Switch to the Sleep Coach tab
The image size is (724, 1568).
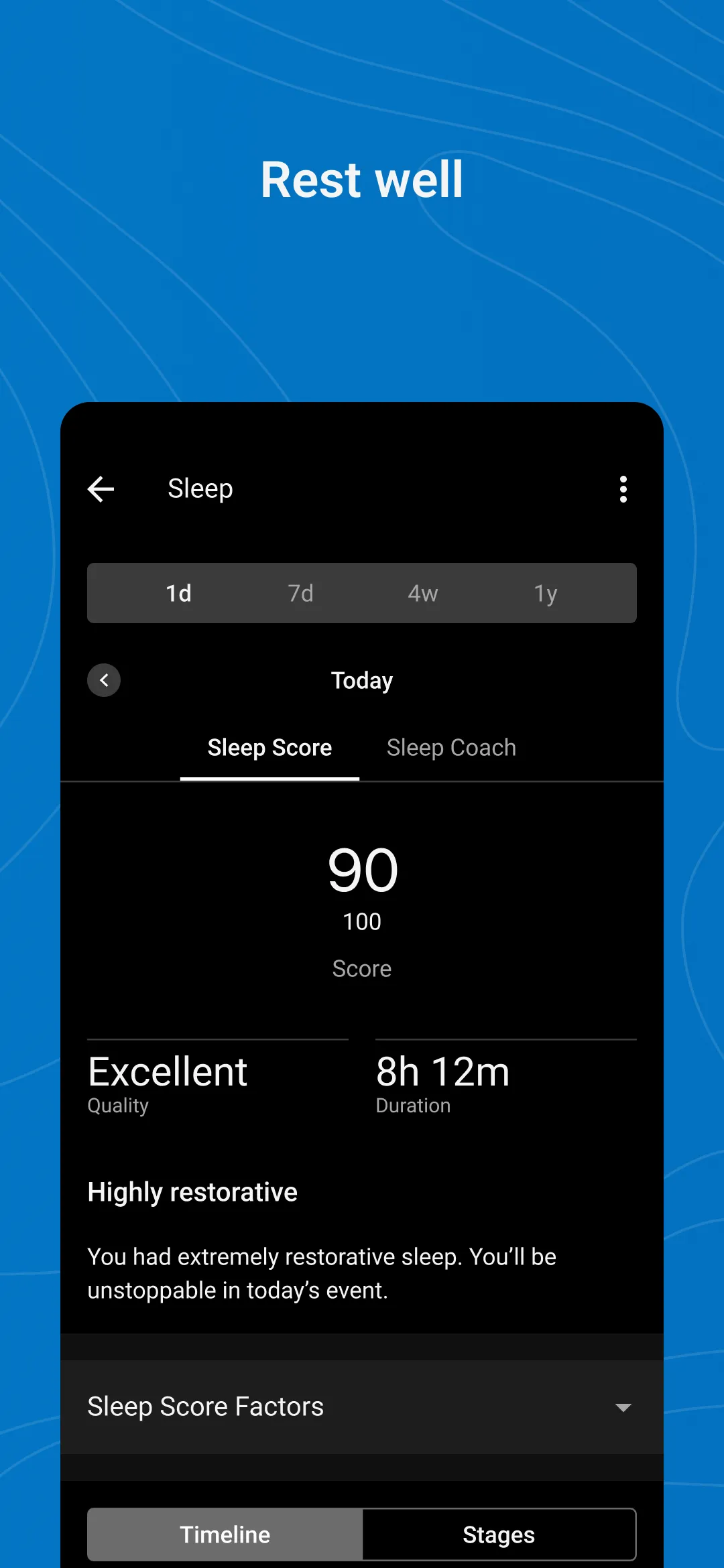tap(451, 747)
